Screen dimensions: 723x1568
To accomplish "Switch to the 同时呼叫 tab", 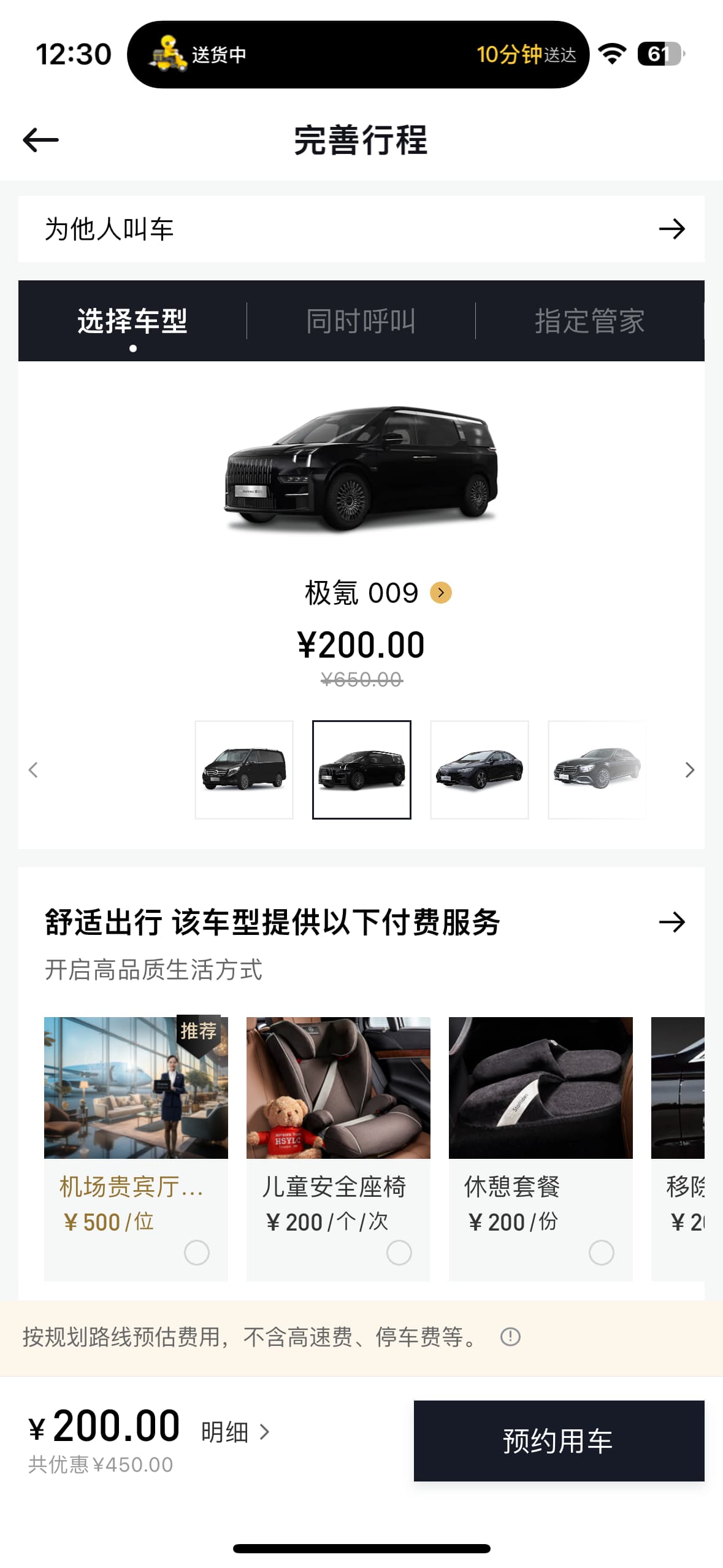I will [361, 321].
